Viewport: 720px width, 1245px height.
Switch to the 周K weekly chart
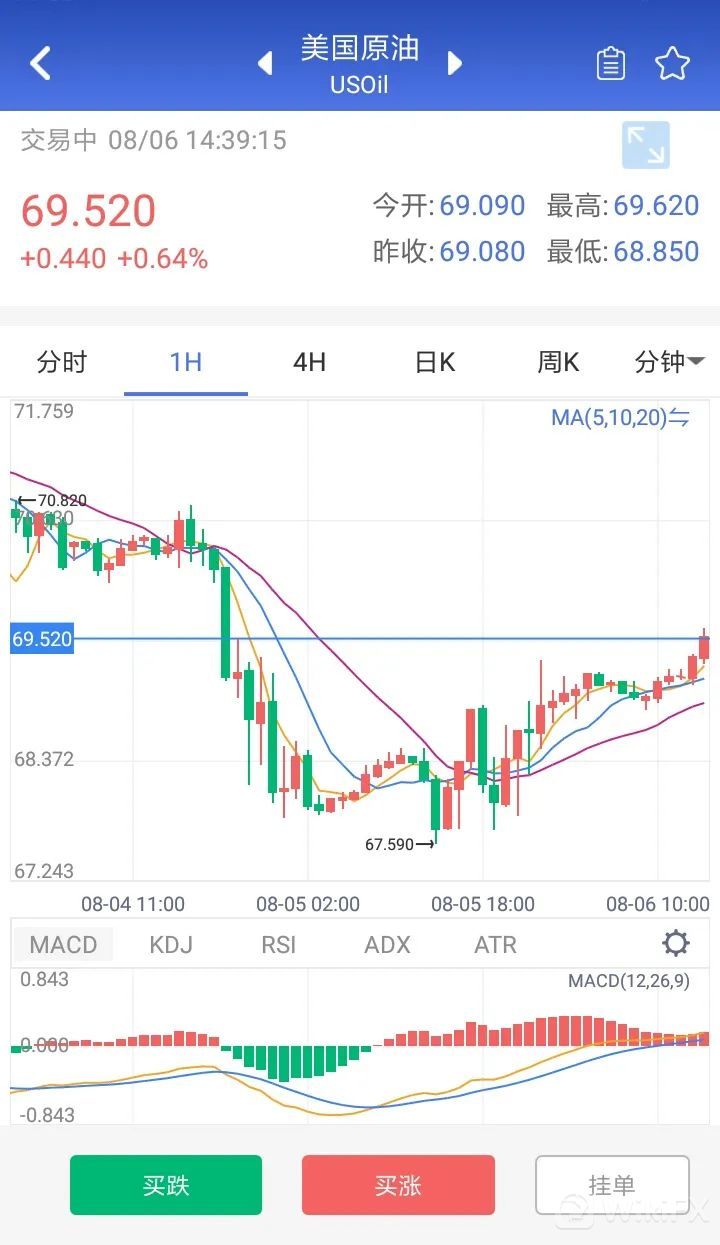558,362
